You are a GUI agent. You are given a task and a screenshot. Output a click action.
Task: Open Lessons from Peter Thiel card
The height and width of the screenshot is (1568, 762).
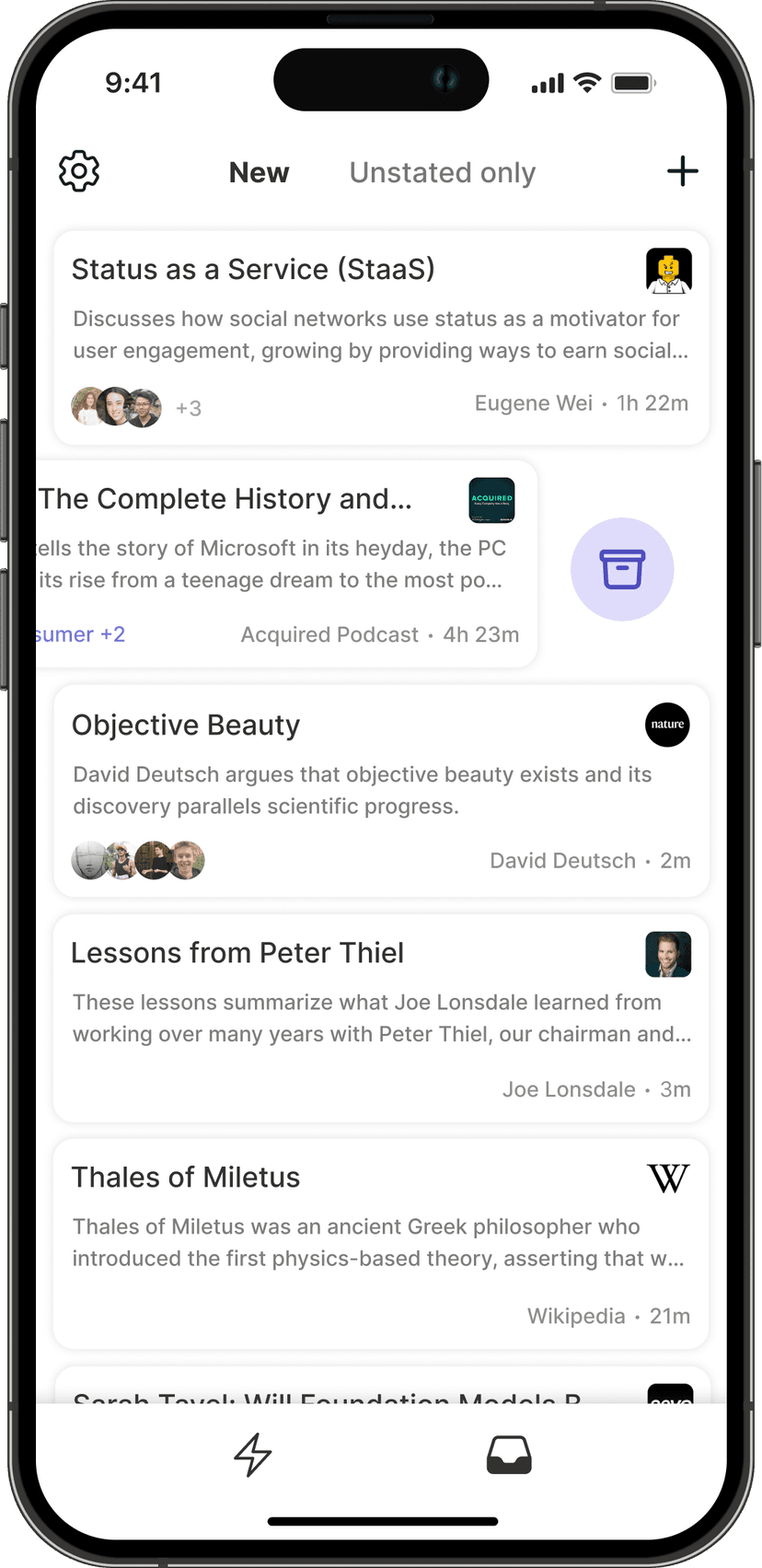coord(381,1018)
